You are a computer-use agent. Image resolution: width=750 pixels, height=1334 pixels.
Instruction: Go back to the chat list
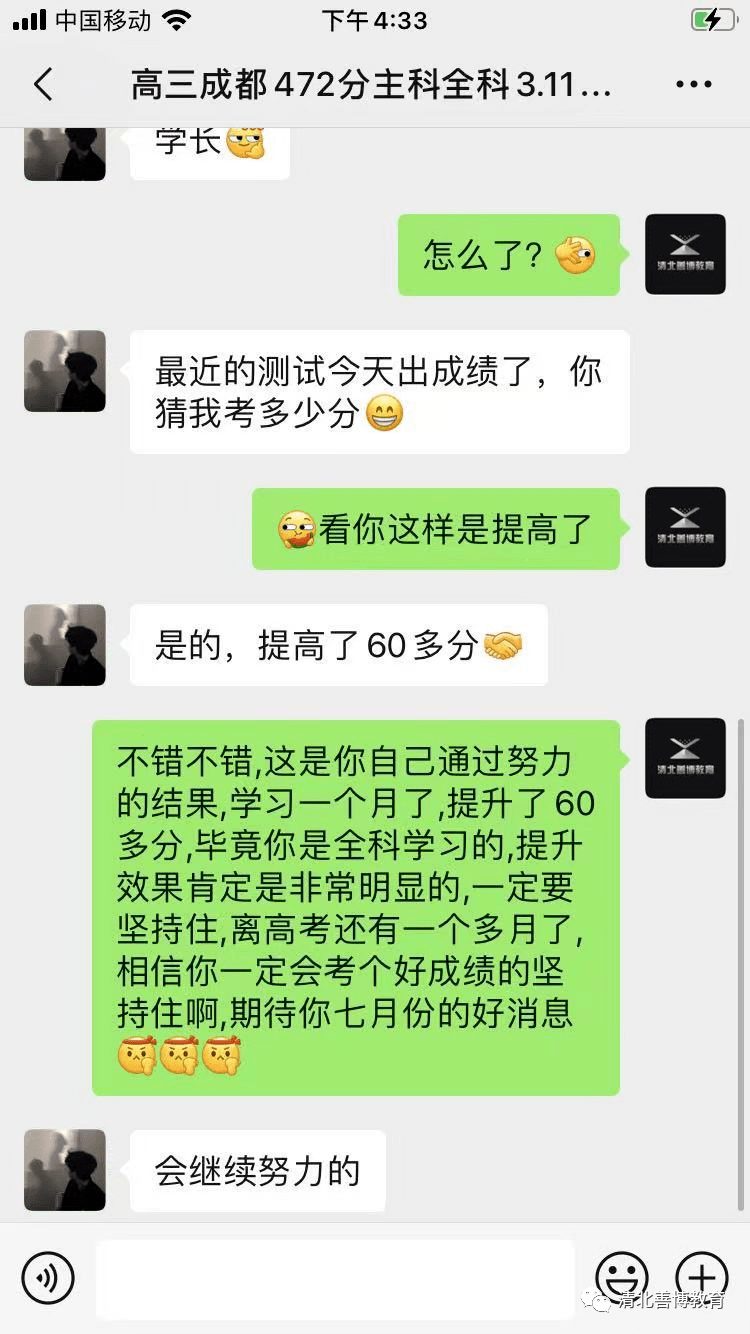[x=43, y=85]
